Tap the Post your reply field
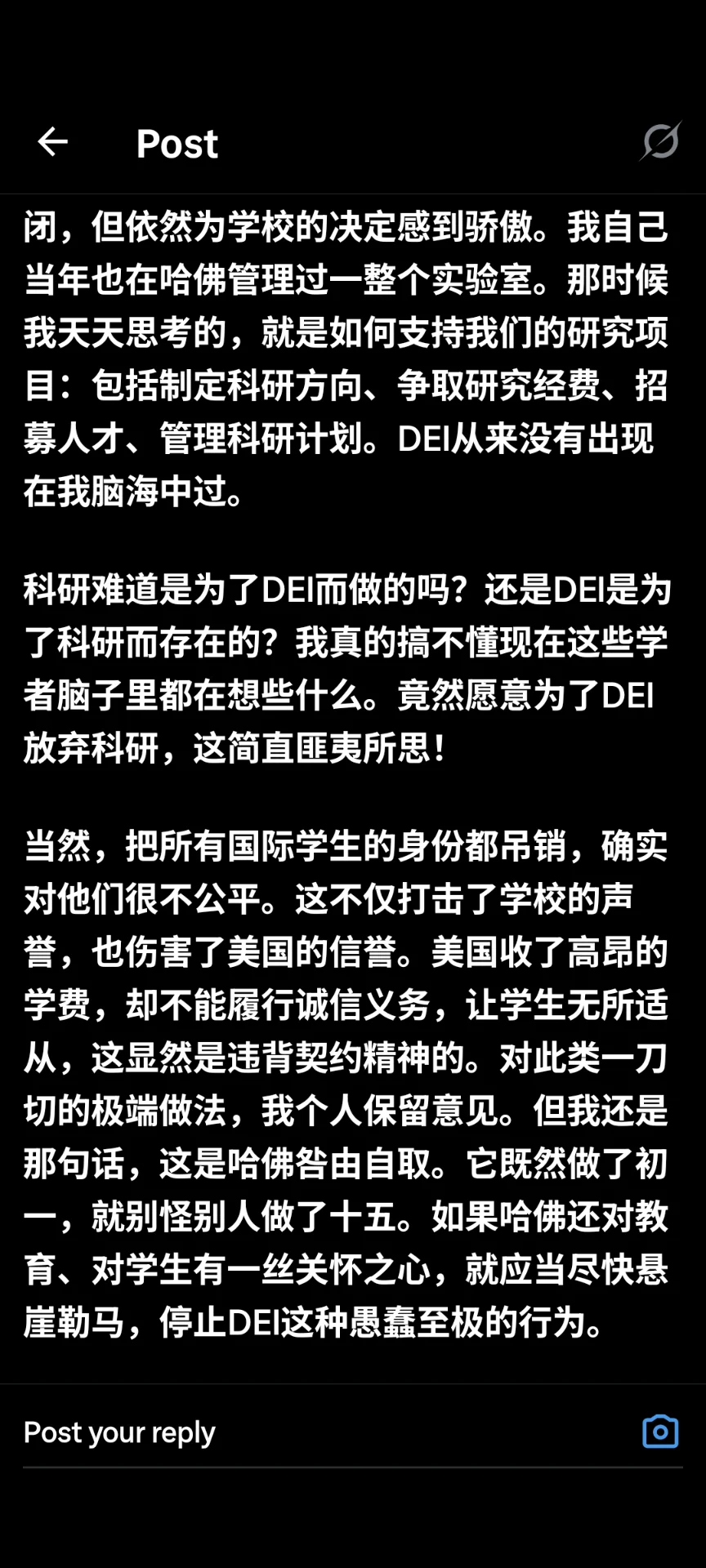This screenshot has height=1568, width=706. click(311, 1432)
